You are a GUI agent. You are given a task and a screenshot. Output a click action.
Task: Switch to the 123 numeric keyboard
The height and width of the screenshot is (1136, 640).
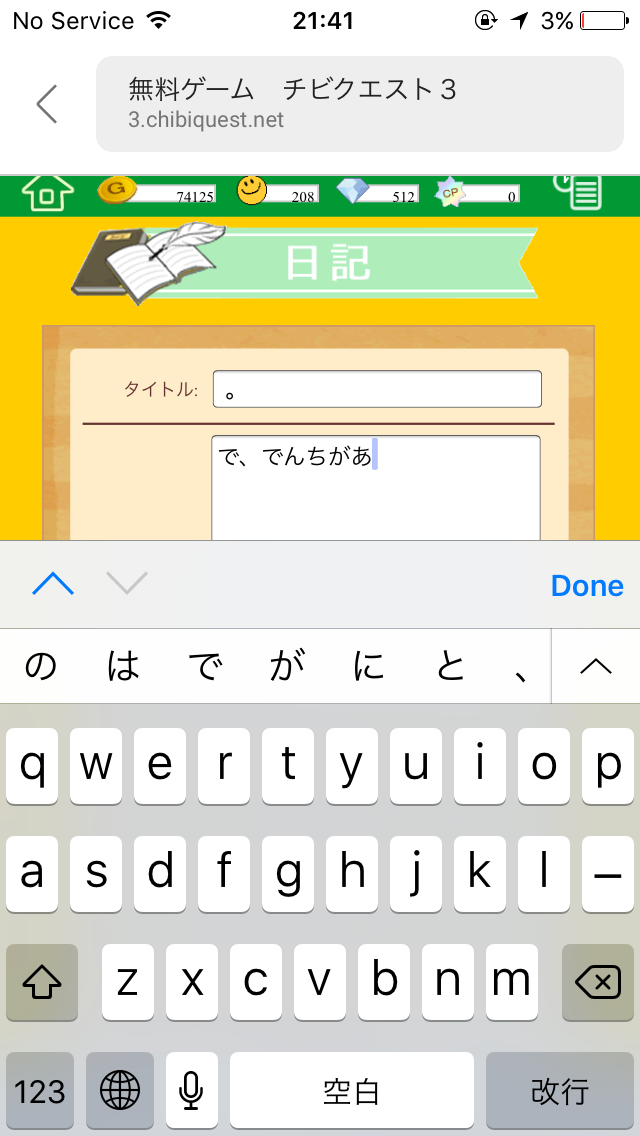pos(40,1091)
